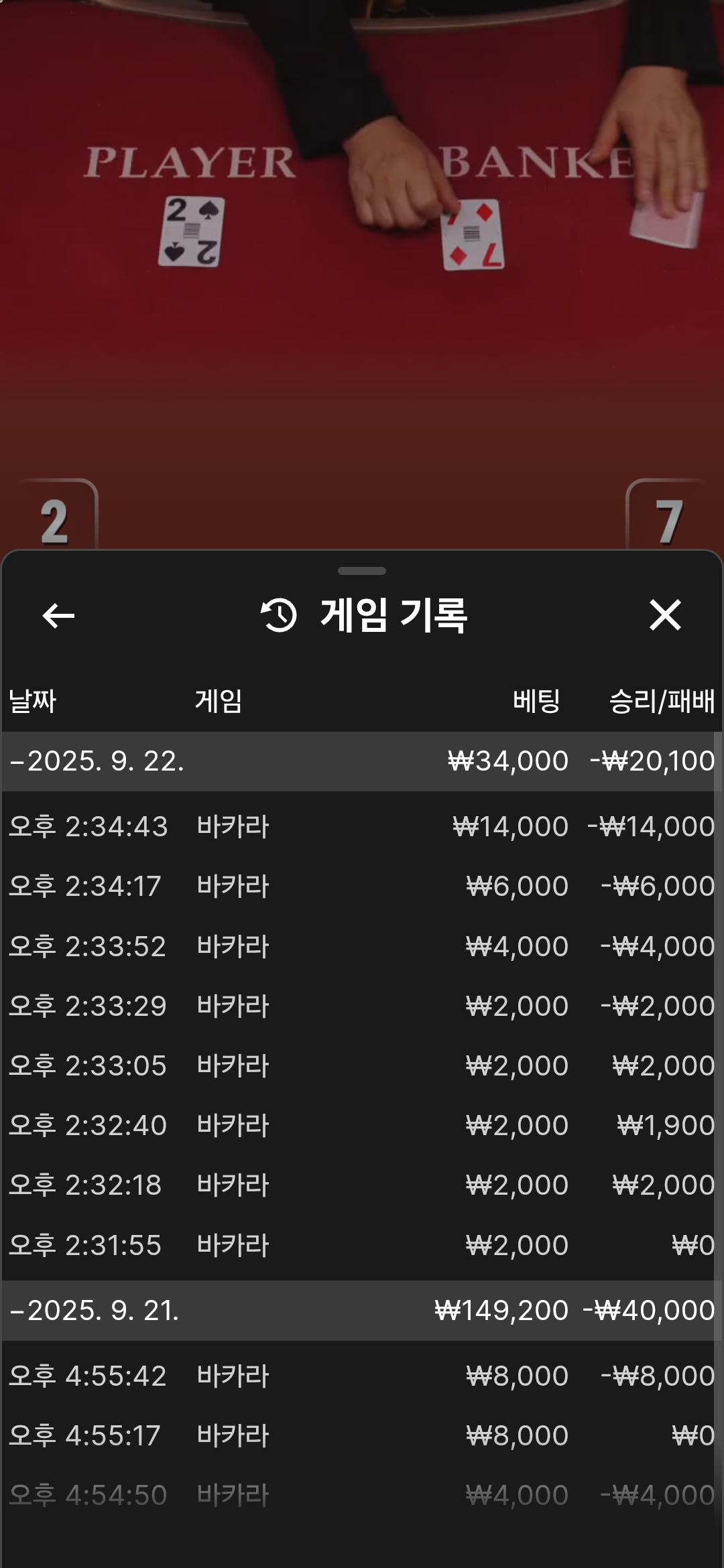Open the 오후 2:34:17 바카라 record

[361, 886]
